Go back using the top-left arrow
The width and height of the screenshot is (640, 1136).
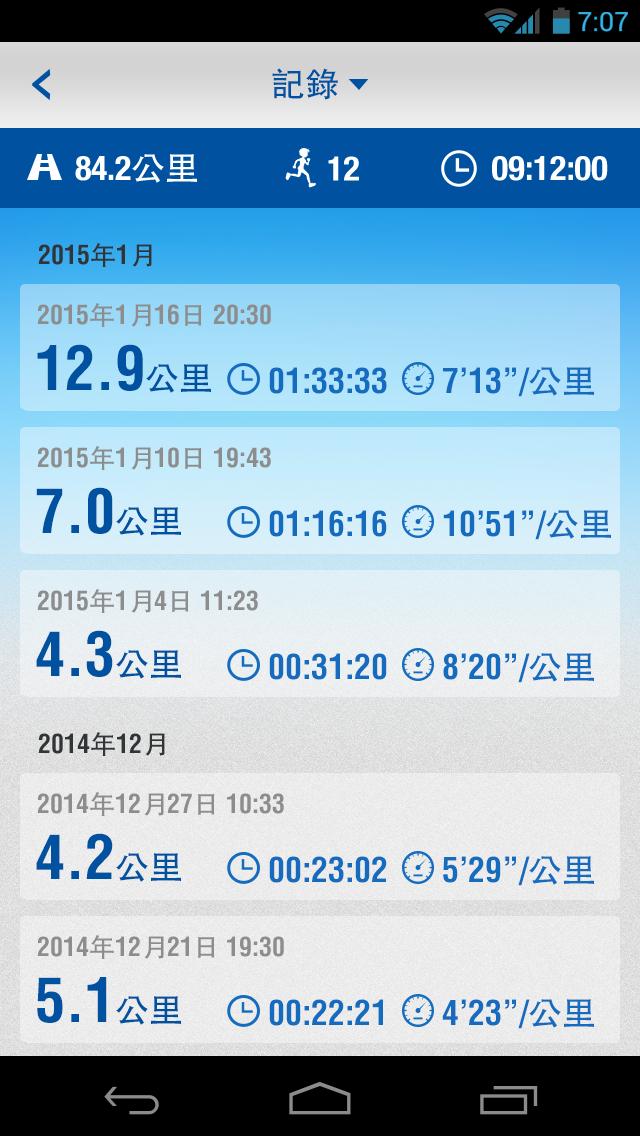coord(41,85)
